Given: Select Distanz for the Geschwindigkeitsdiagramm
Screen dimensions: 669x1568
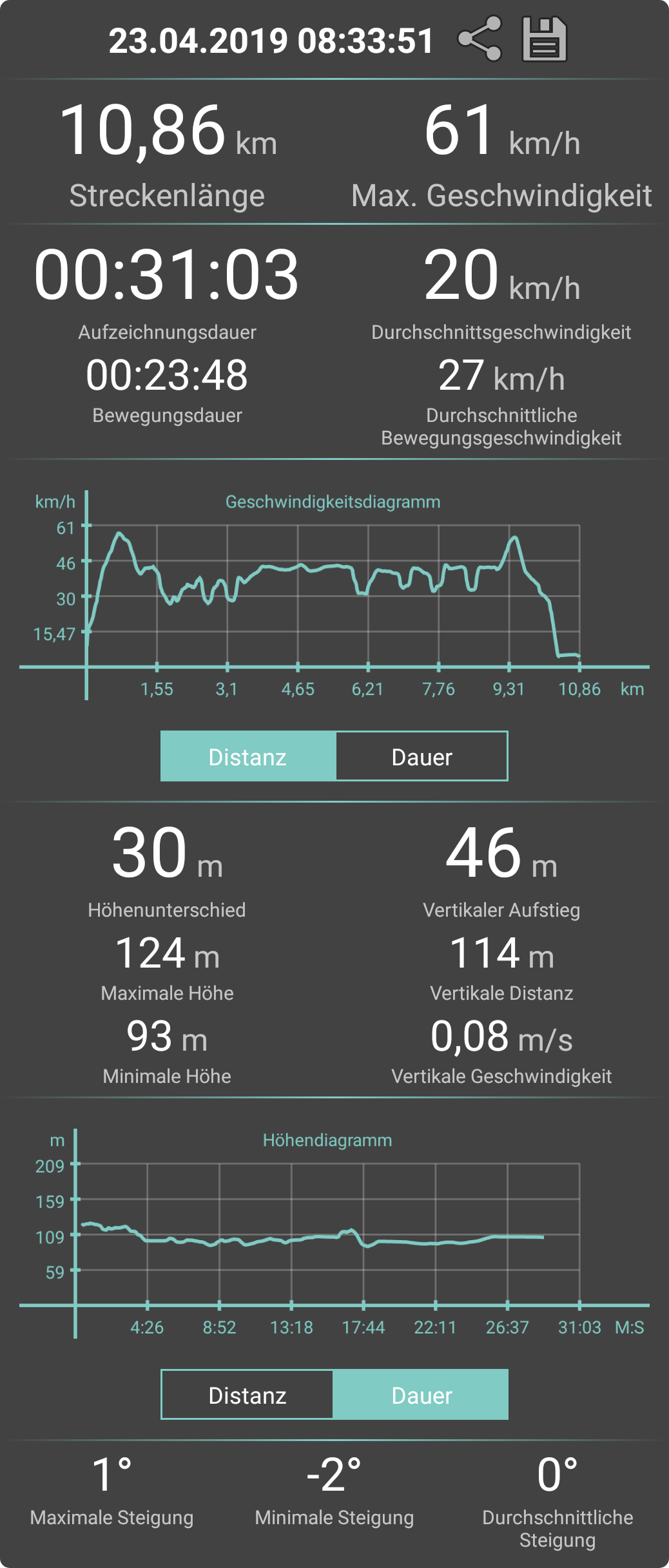Looking at the screenshot, I should [248, 756].
